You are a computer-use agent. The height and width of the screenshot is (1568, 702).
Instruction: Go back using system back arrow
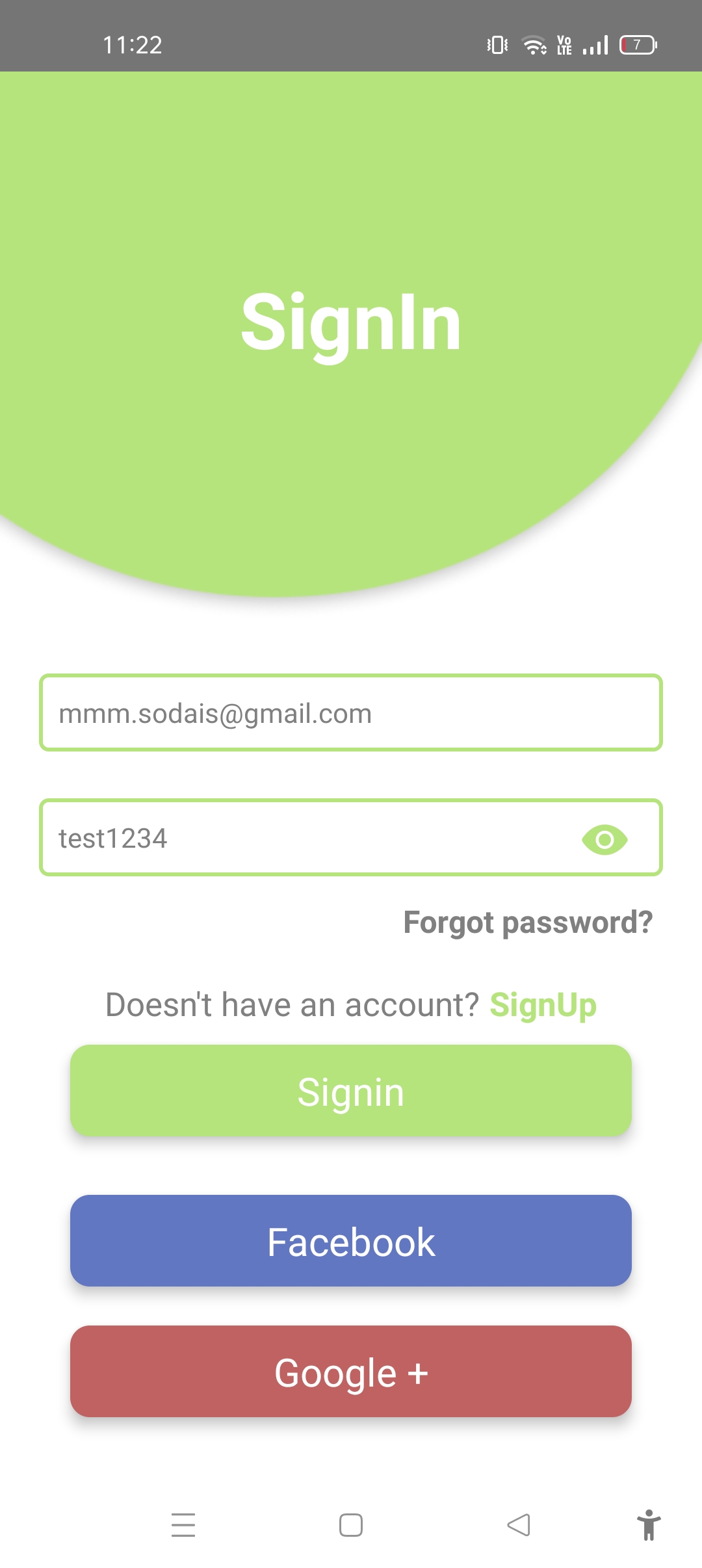click(519, 1525)
